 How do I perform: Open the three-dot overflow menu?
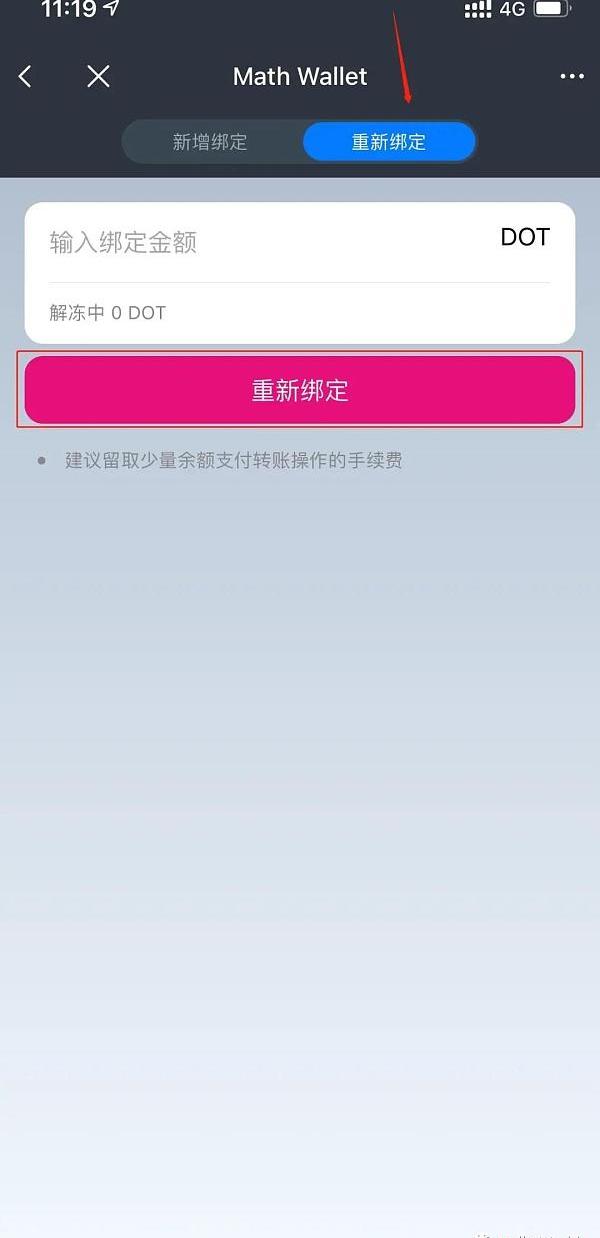pyautogui.click(x=572, y=76)
